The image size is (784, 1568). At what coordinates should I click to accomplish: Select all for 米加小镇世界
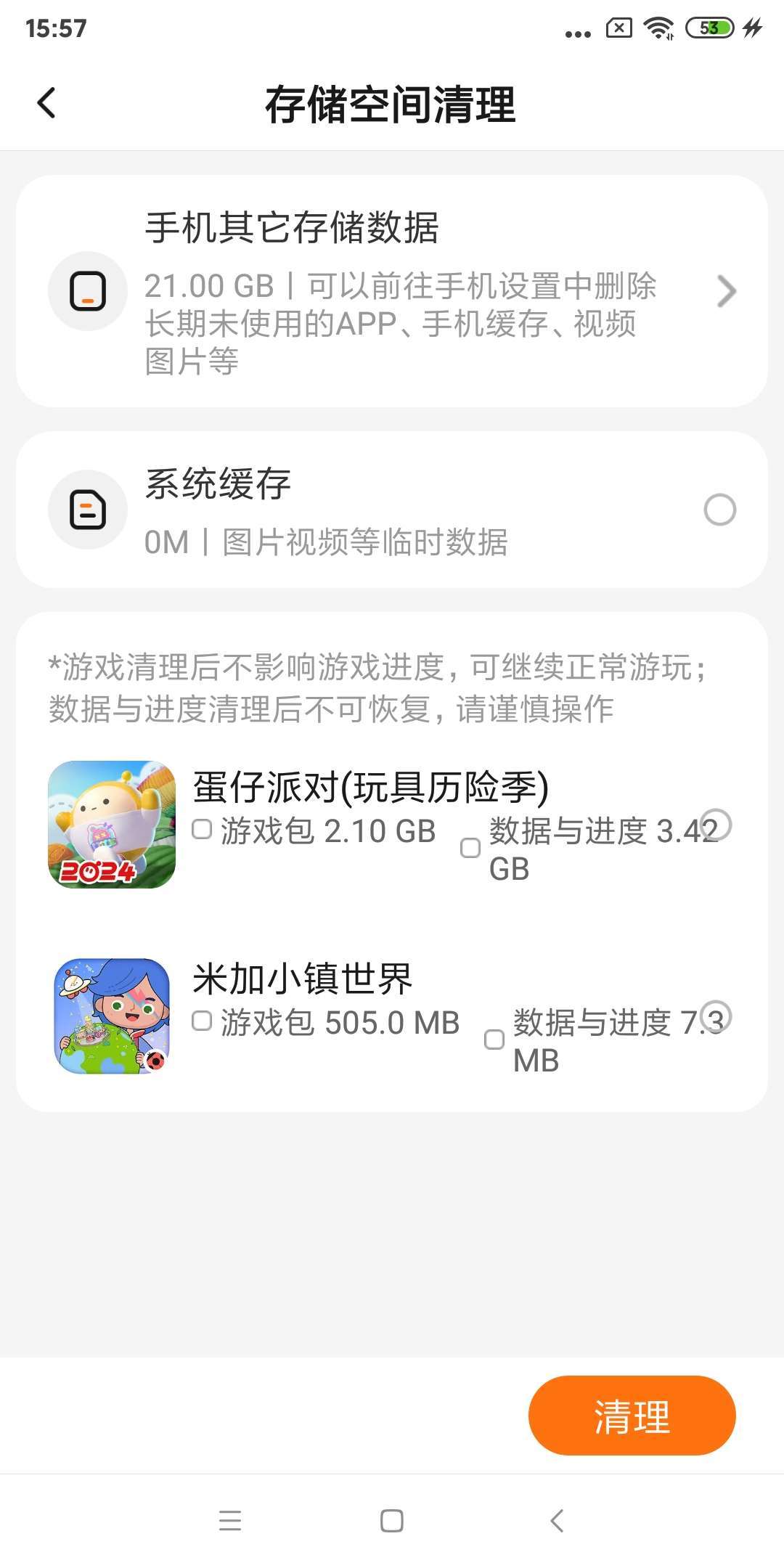coord(716,1016)
